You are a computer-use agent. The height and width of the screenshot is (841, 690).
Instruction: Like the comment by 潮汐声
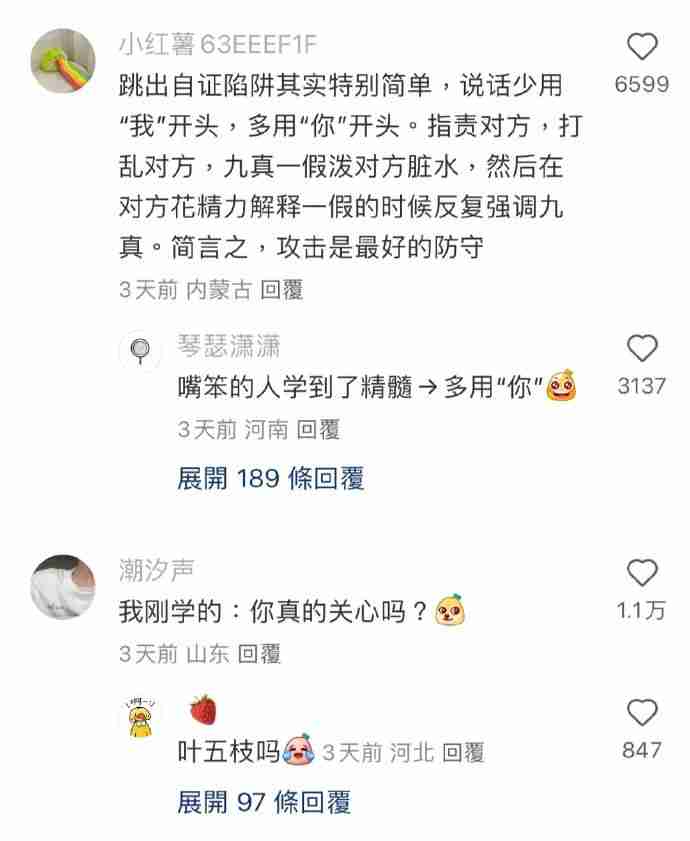tap(642, 573)
